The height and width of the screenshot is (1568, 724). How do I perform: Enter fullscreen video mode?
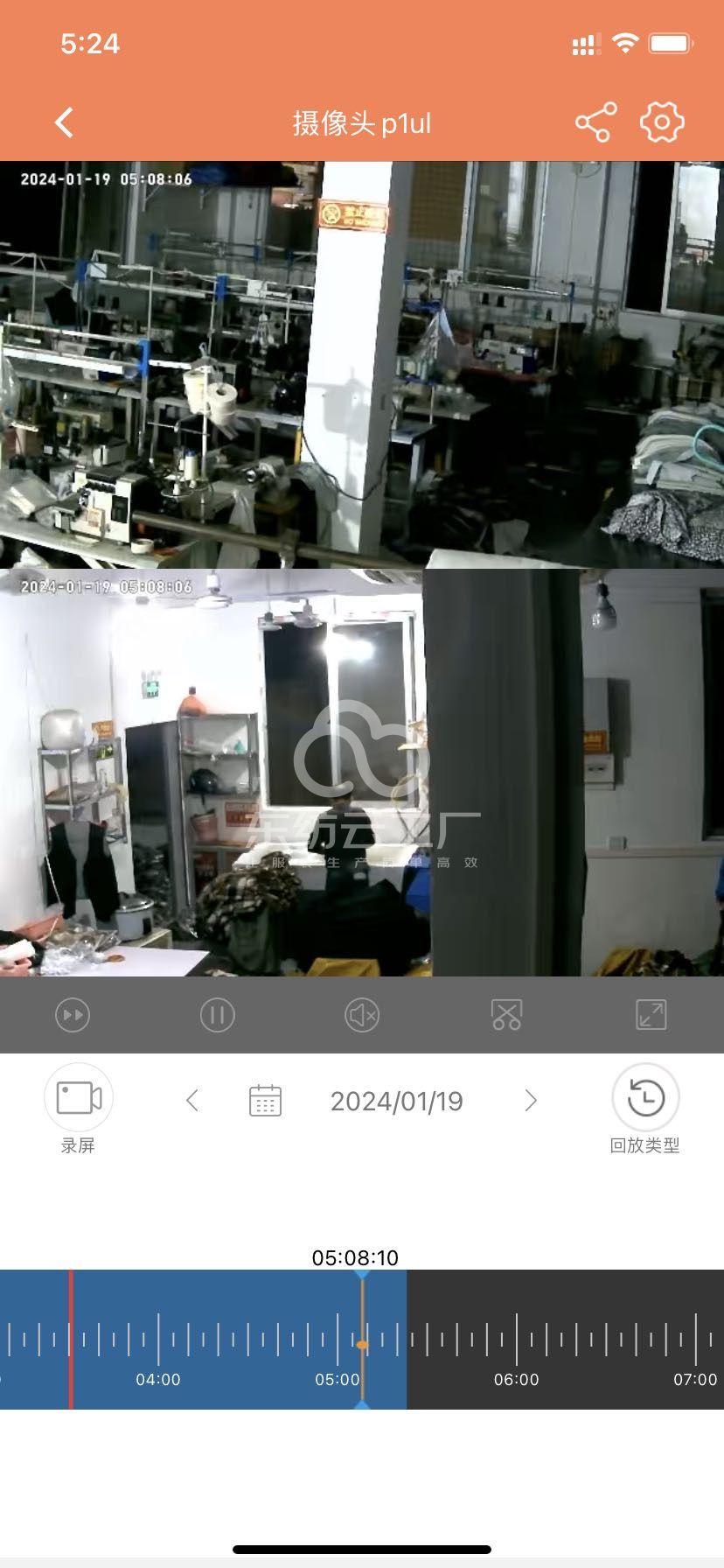coord(651,1015)
